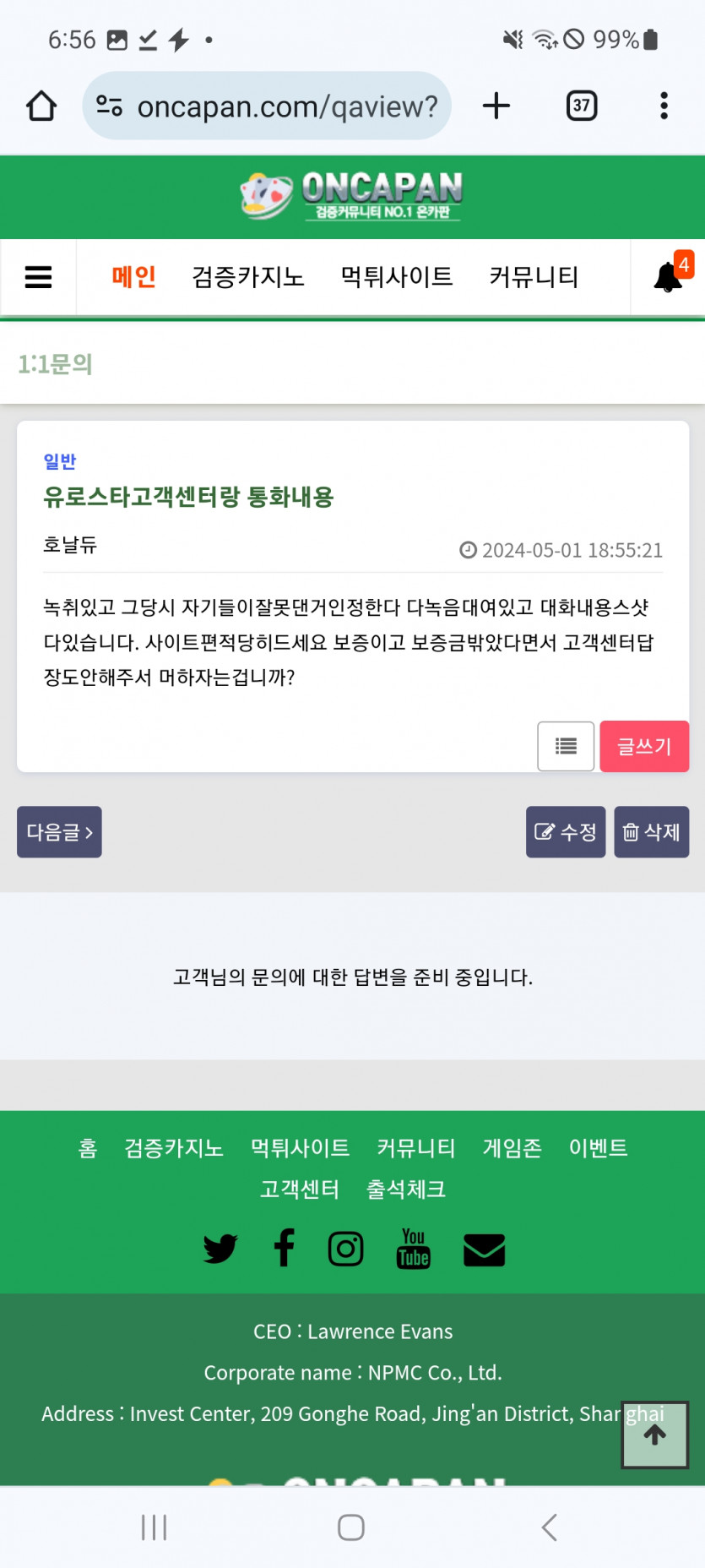The image size is (705, 1568).
Task: Open the 출석체크 footer link
Action: coord(405,1189)
